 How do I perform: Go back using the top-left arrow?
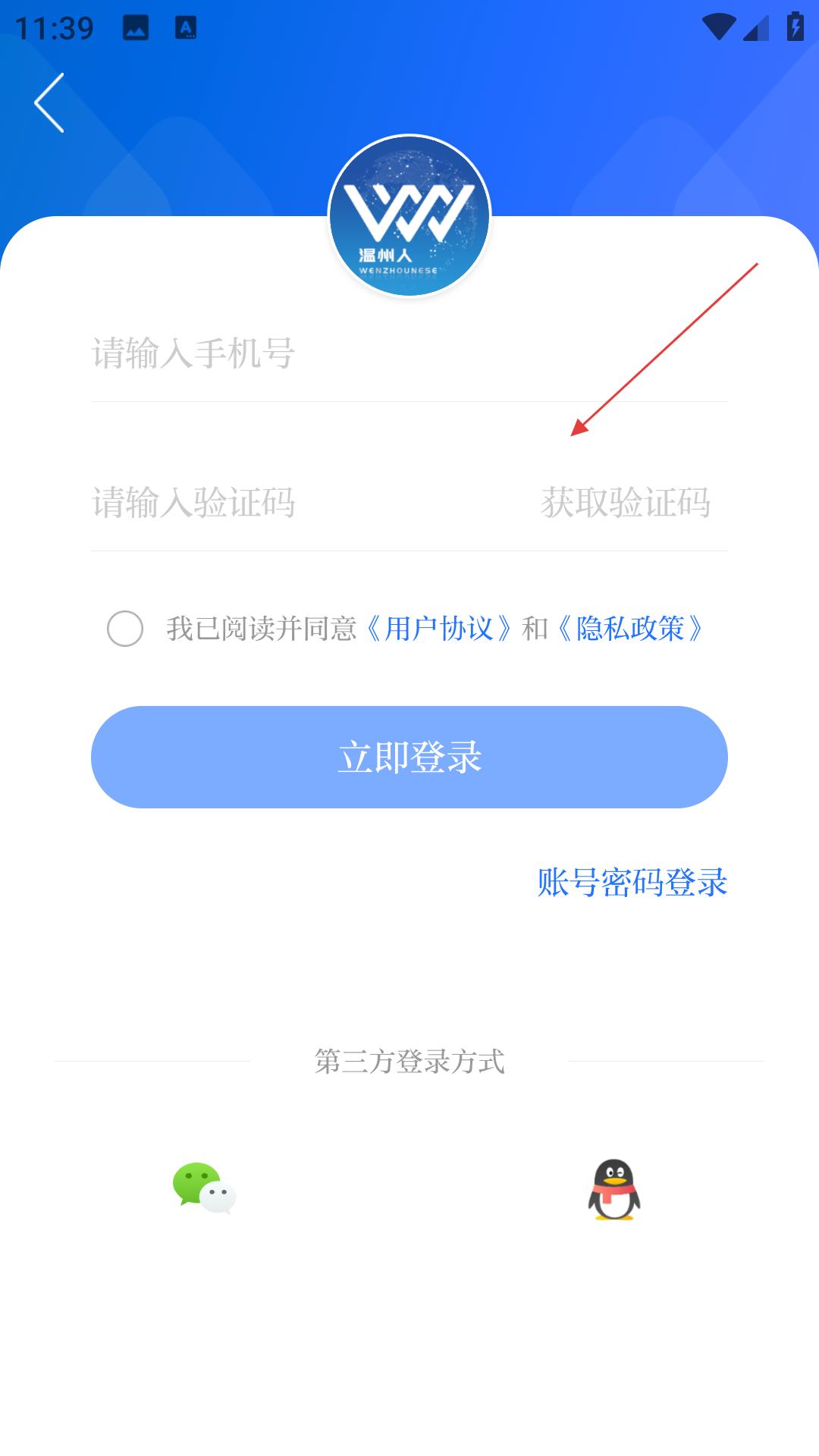point(49,103)
